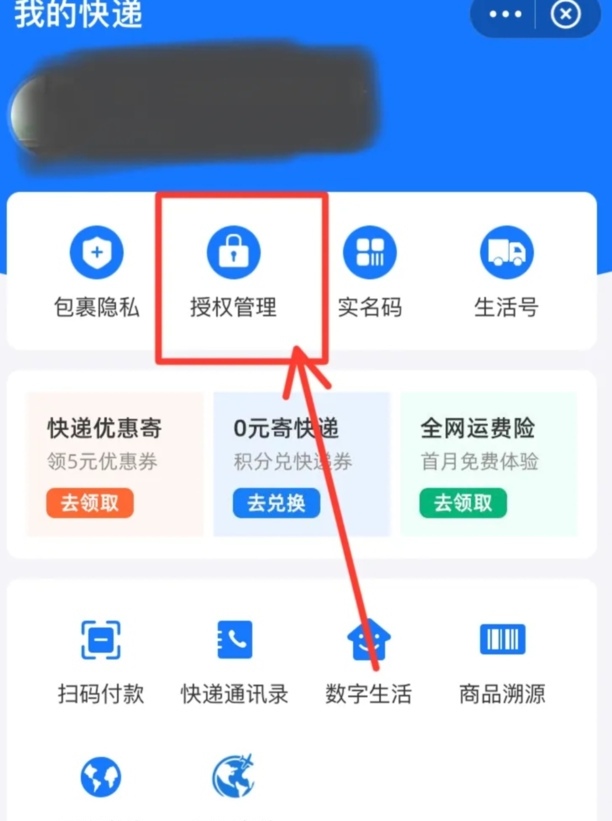Tap 去领取 under 全网运费险
The image size is (612, 821).
[x=463, y=503]
